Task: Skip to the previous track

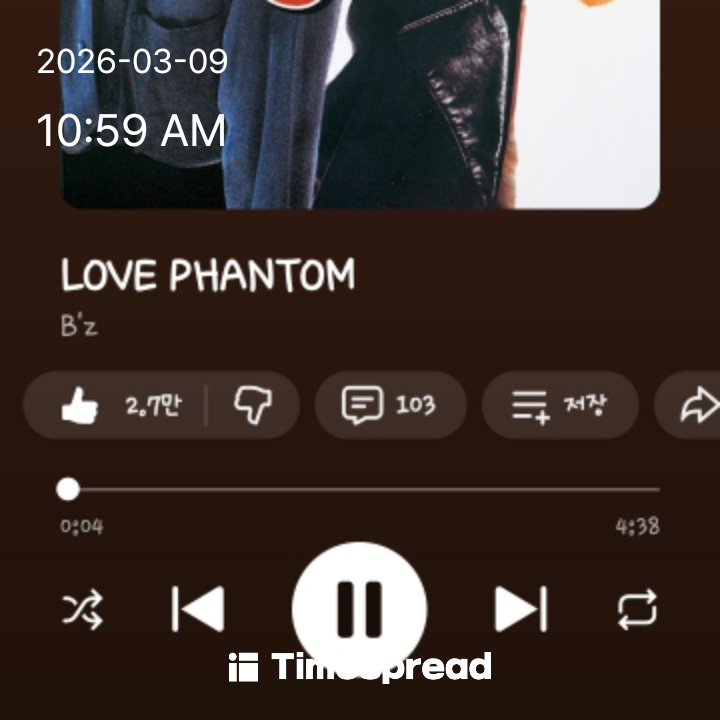Action: coord(198,608)
